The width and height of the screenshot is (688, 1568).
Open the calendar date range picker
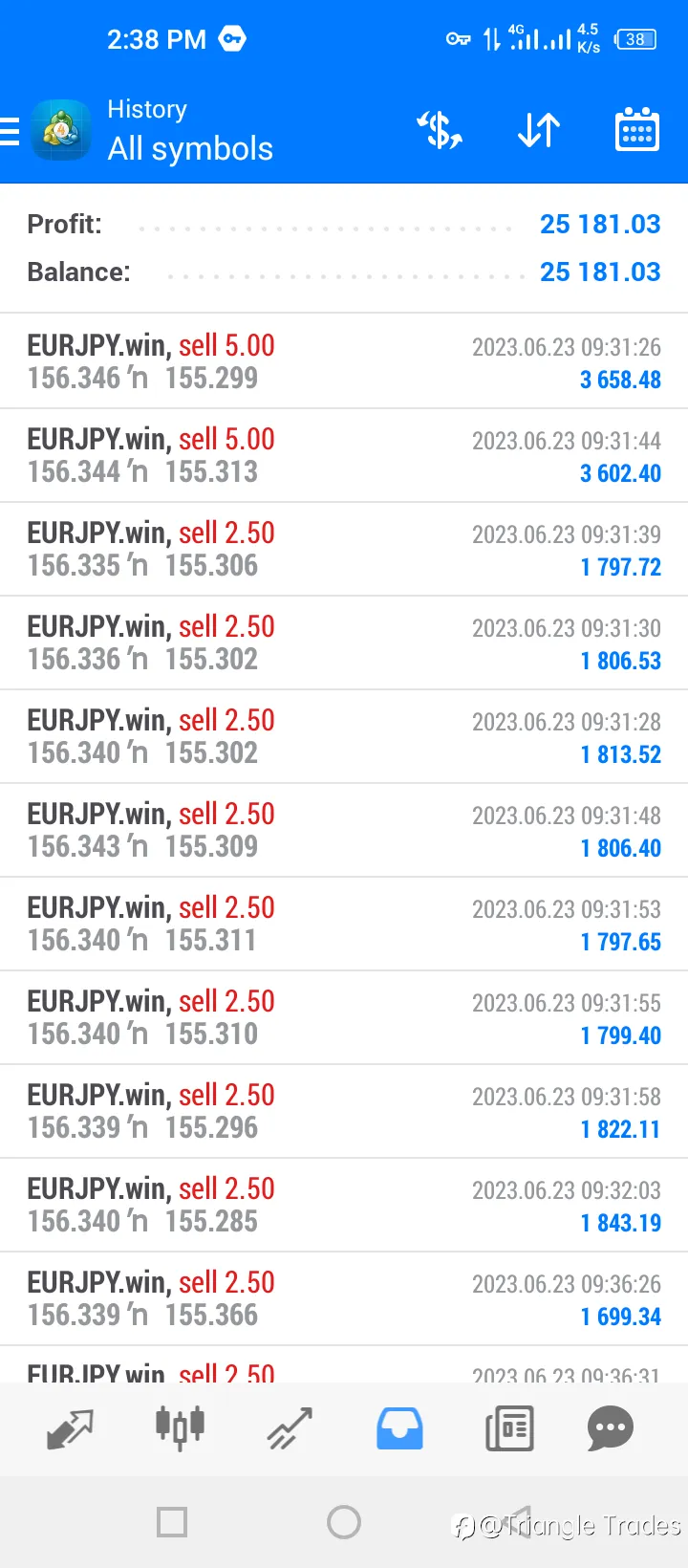pos(636,130)
